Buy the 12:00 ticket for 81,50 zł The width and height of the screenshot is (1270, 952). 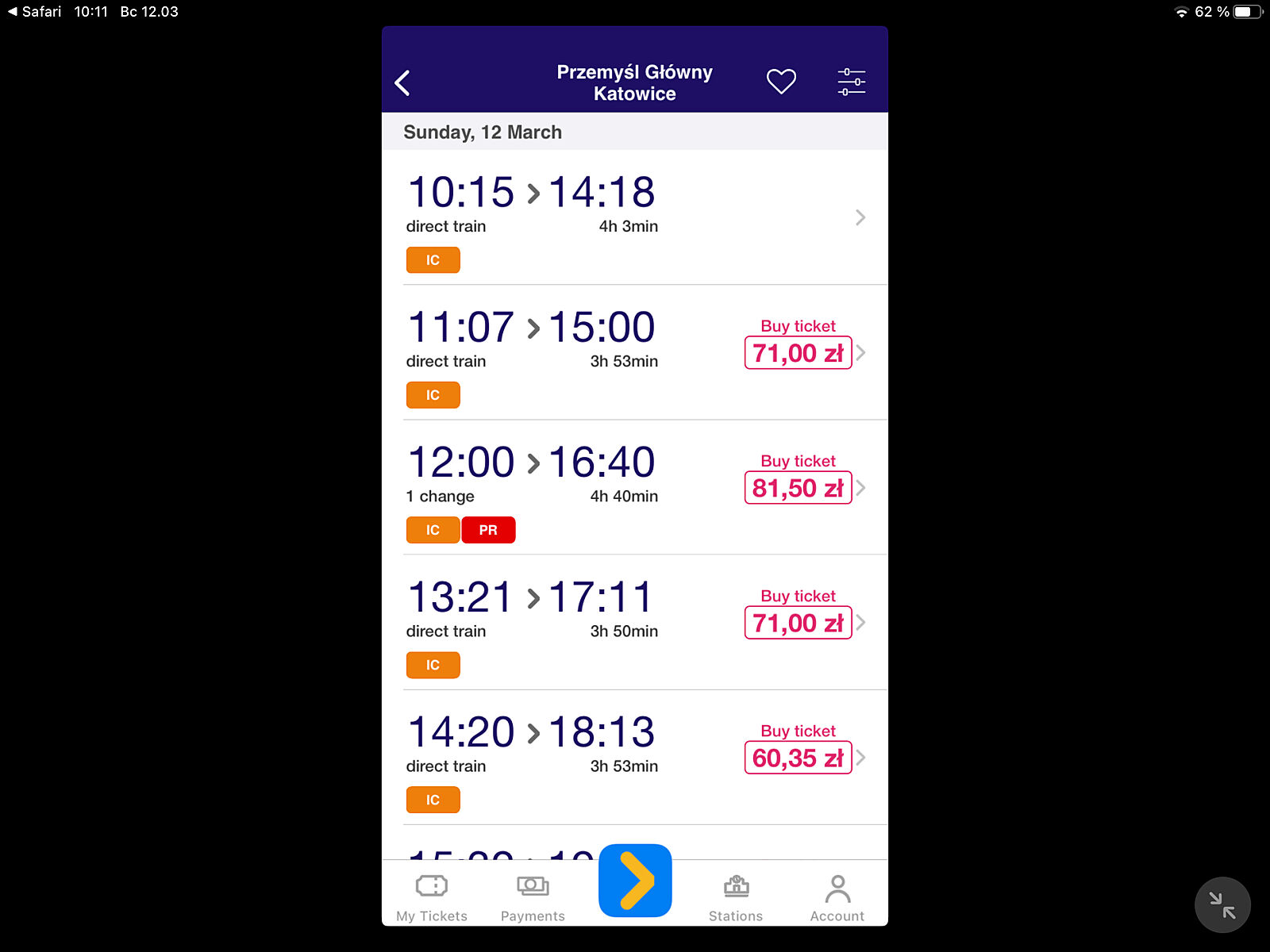coord(798,488)
